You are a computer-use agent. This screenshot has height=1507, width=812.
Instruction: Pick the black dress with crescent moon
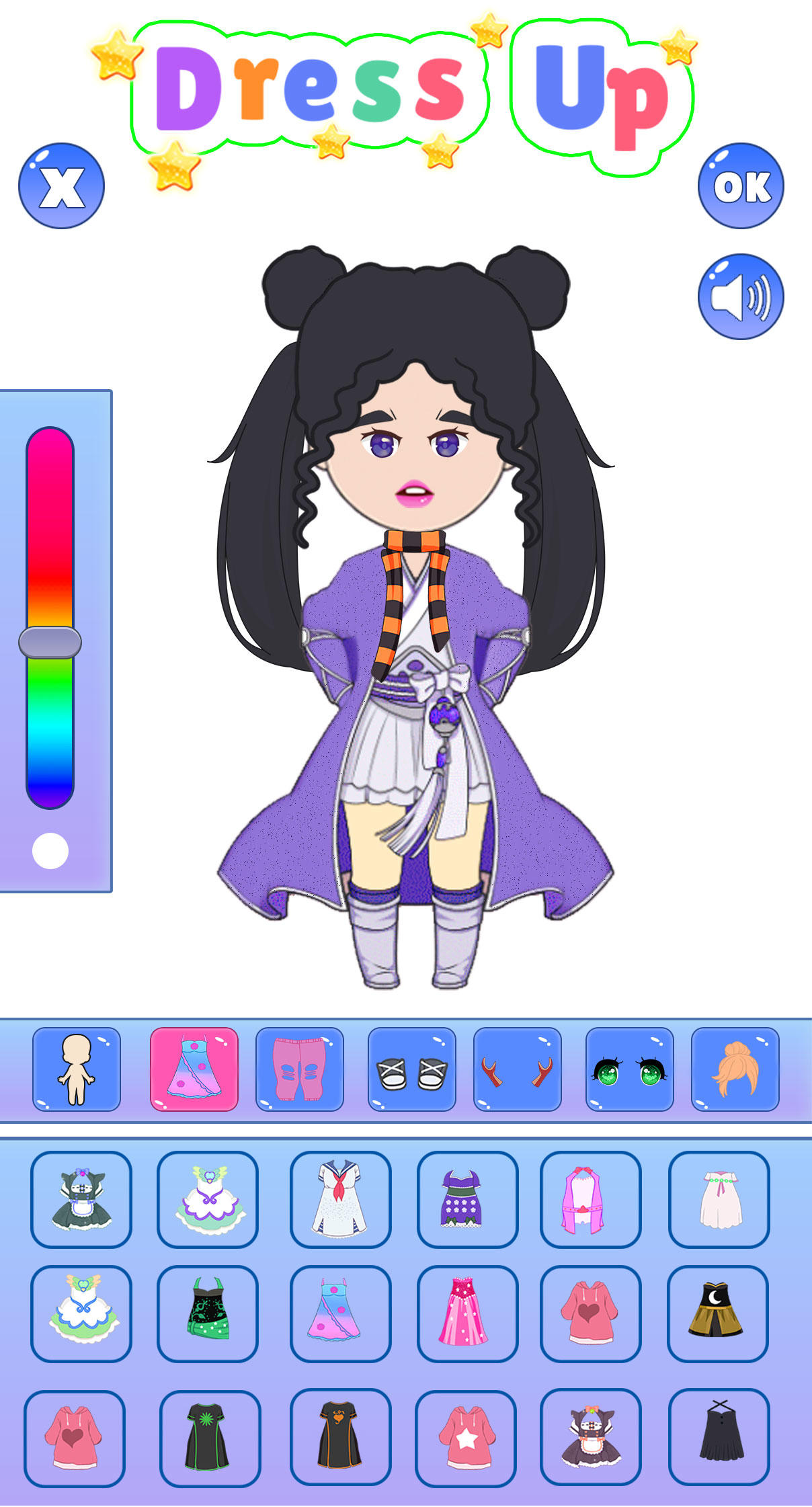click(717, 1313)
